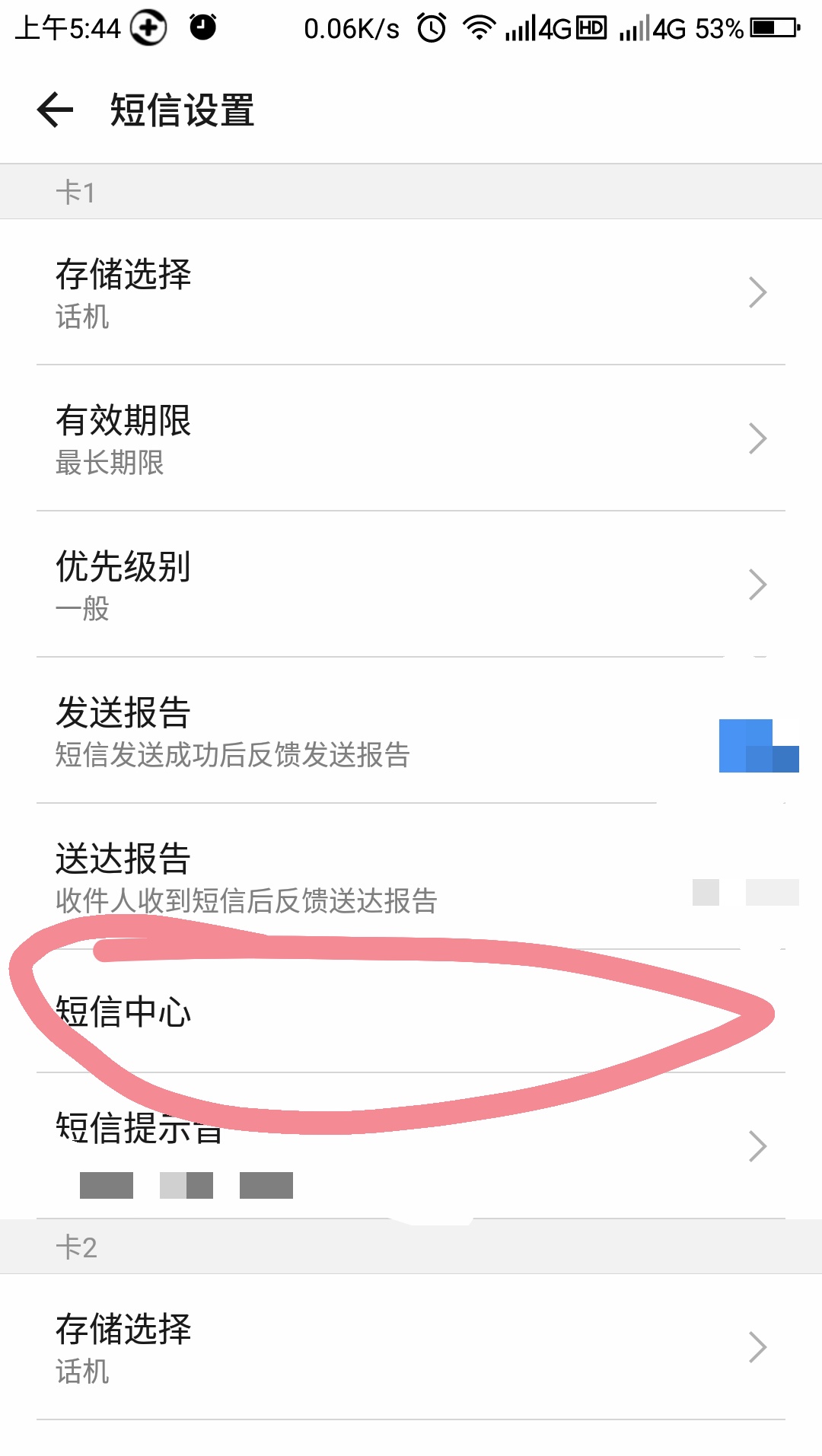Image resolution: width=822 pixels, height=1456 pixels.
Task: Select the 4G signal indicator
Action: click(x=533, y=29)
